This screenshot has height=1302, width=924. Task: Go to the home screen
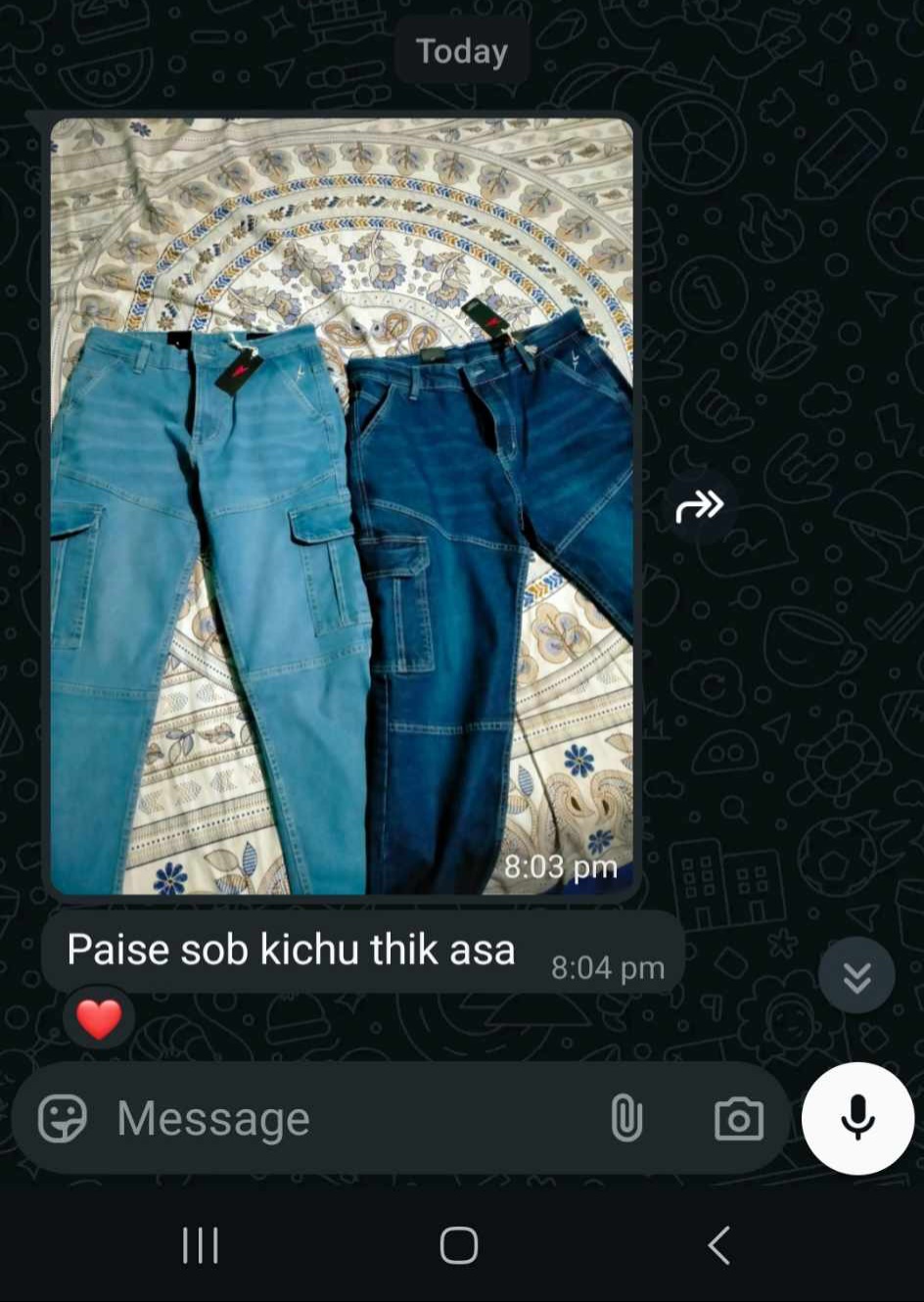pyautogui.click(x=459, y=1245)
